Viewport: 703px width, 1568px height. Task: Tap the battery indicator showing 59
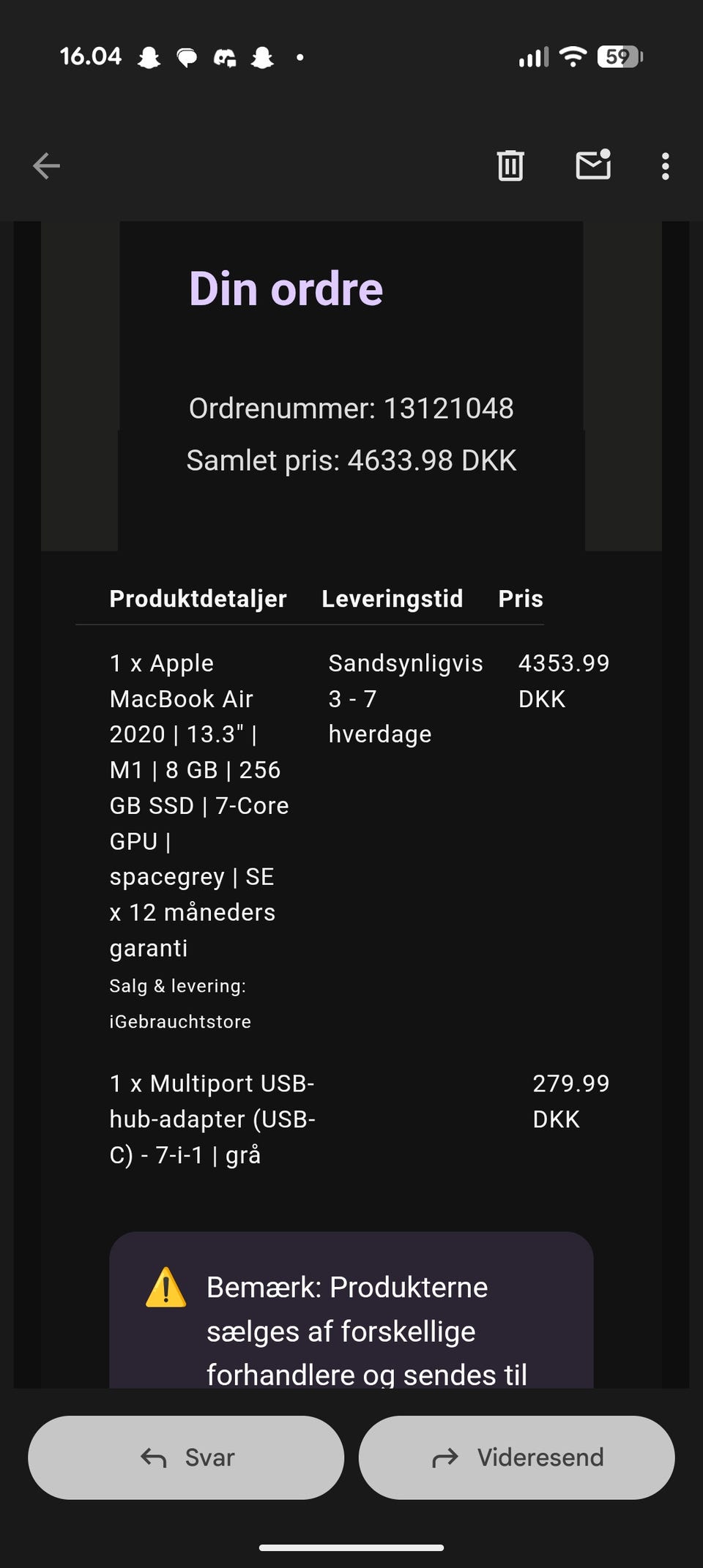619,56
